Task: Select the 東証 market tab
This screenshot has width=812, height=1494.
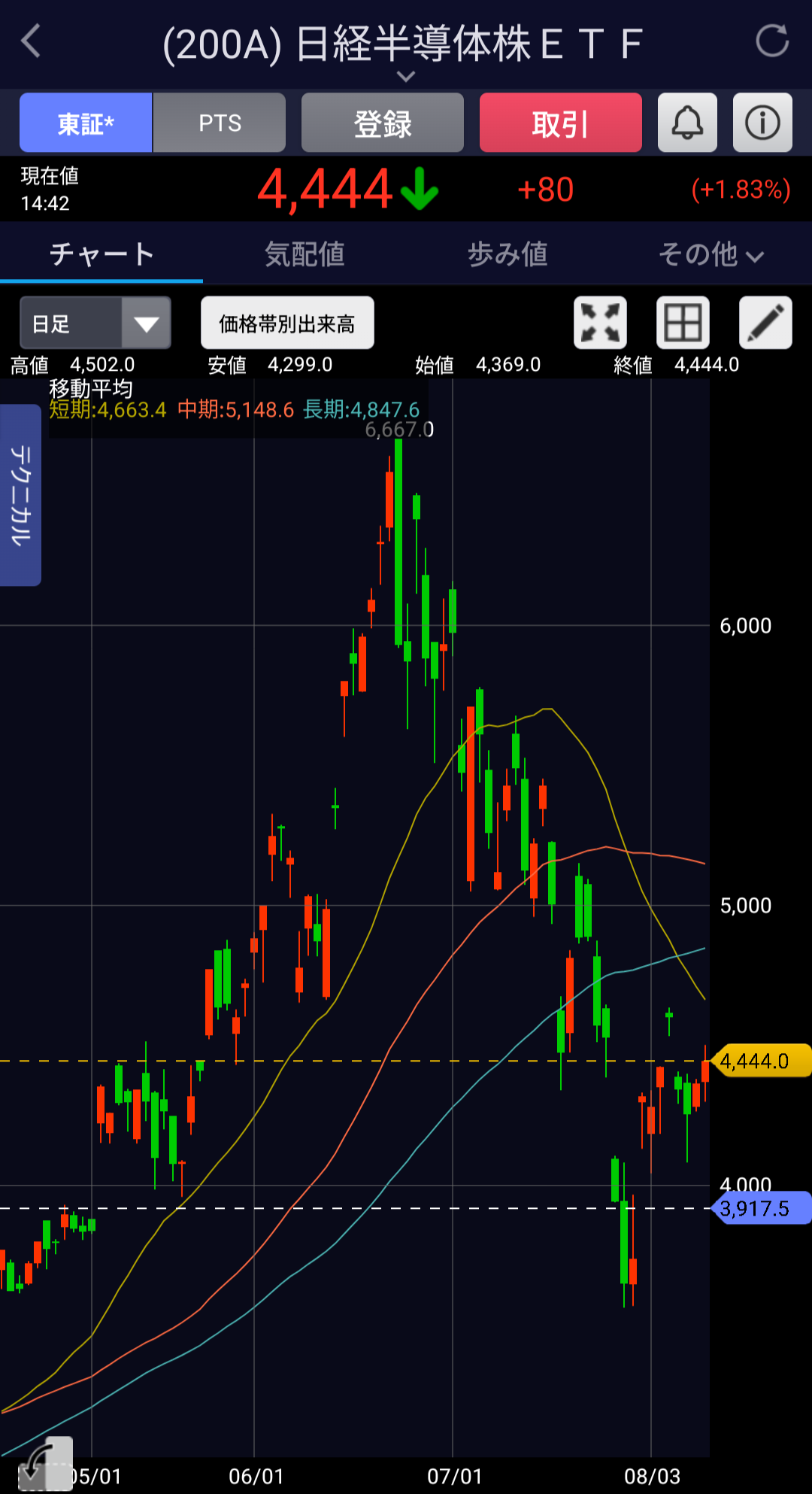Action: 86,123
